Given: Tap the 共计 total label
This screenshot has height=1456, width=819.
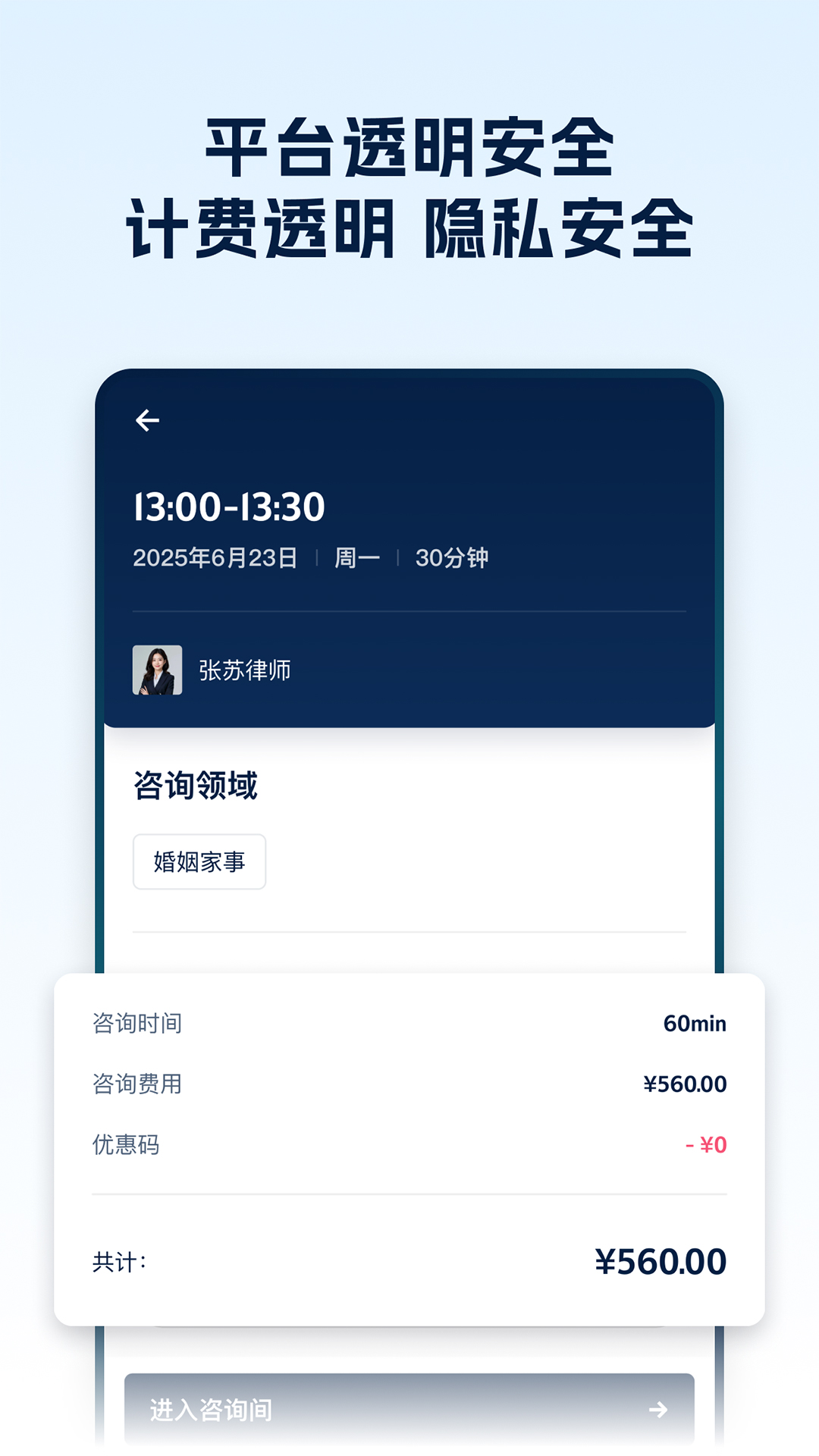Looking at the screenshot, I should click(x=118, y=1260).
